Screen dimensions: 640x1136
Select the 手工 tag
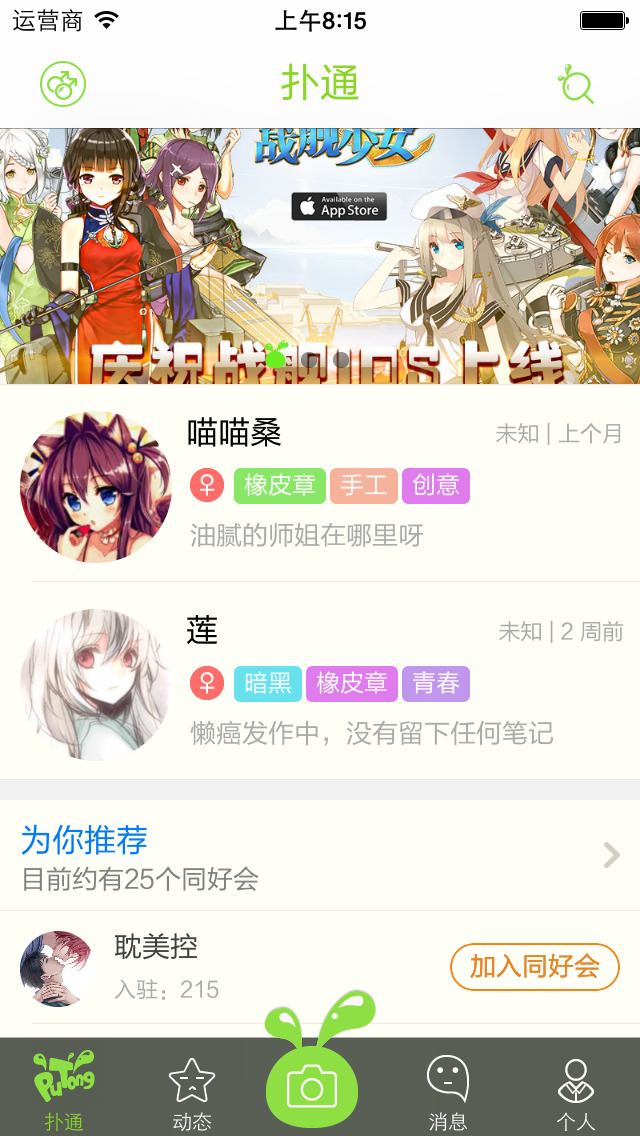tap(364, 486)
